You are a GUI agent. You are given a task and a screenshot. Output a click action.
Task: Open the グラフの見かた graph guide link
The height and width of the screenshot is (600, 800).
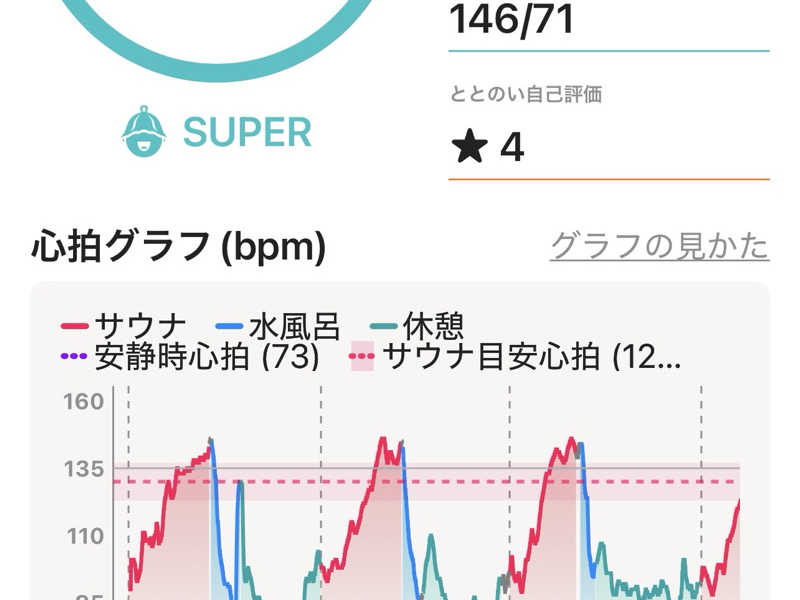coord(659,245)
